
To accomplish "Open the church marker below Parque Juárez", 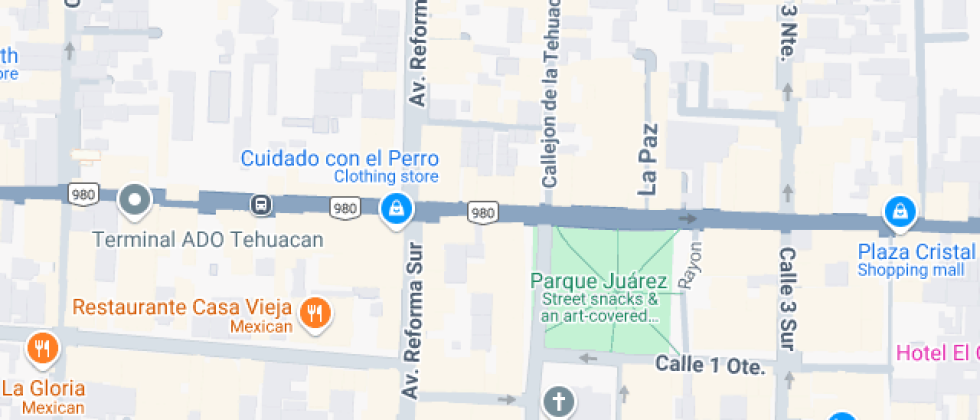I will pyautogui.click(x=559, y=403).
